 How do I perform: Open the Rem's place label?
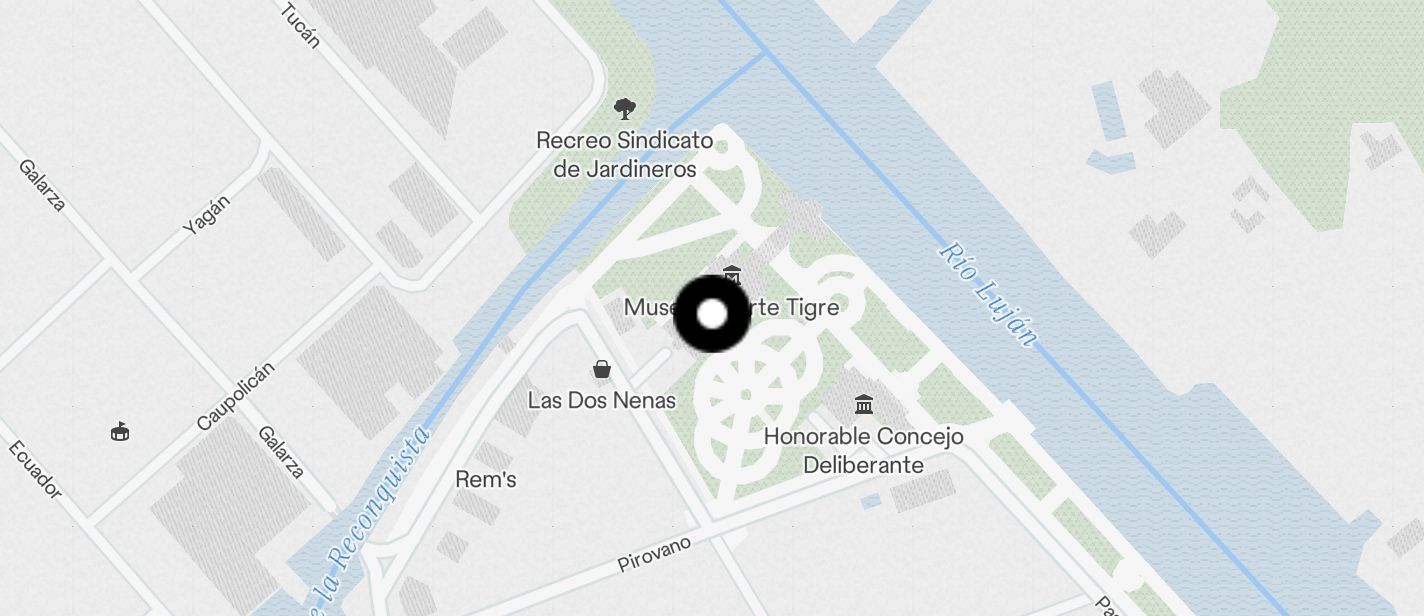486,480
